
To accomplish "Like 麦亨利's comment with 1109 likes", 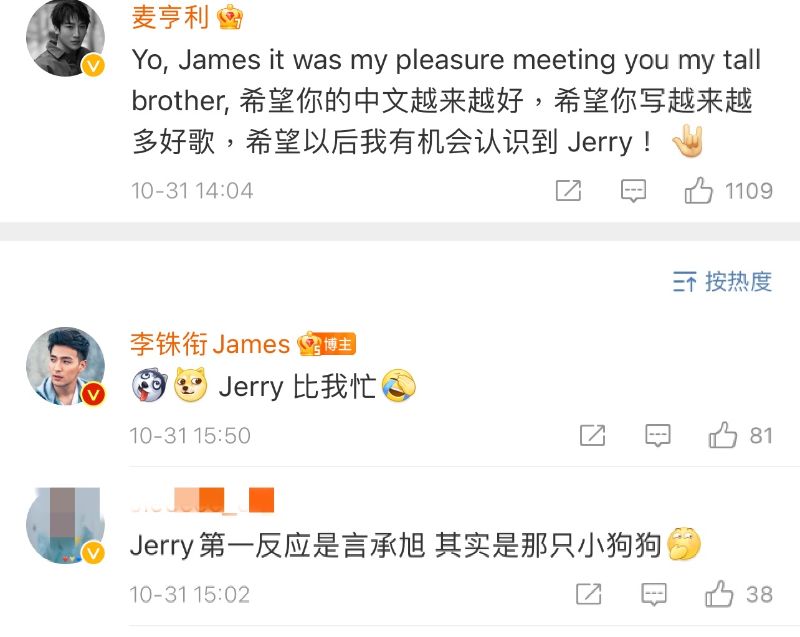I will tap(699, 190).
